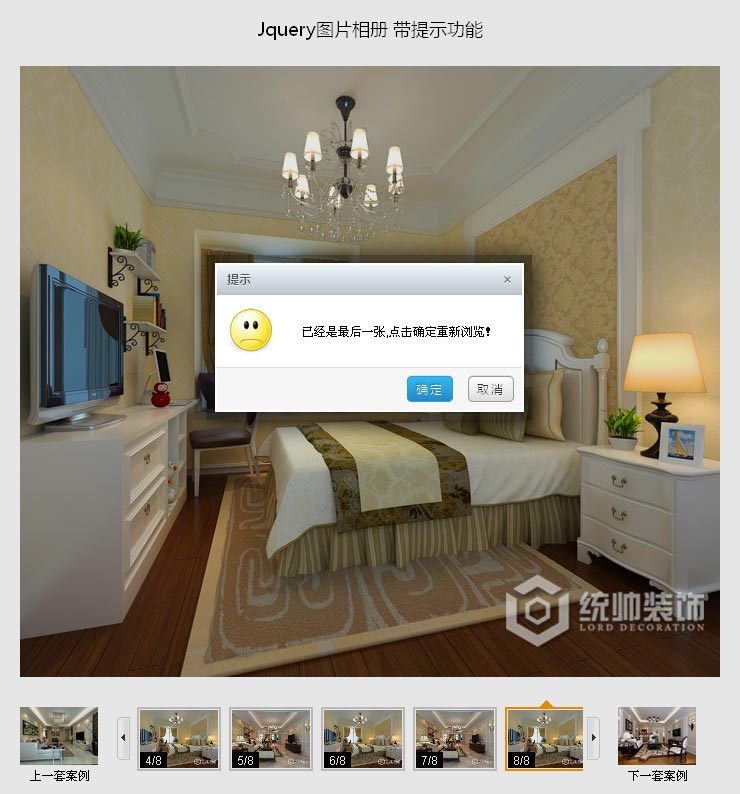Image resolution: width=740 pixels, height=794 pixels.
Task: Tap thumbnail 8/8
Action: pyautogui.click(x=544, y=738)
